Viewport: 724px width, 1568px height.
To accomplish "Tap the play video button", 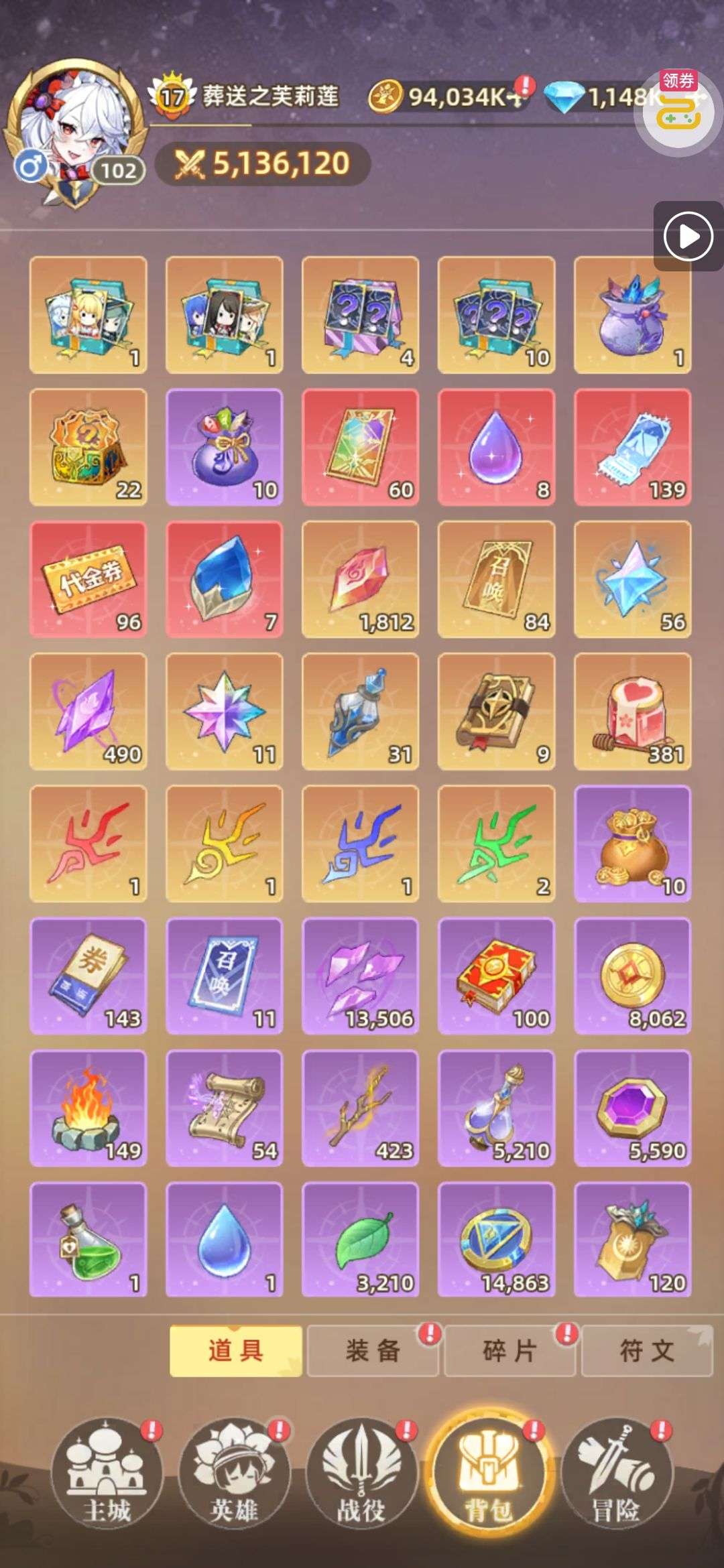I will [x=688, y=237].
